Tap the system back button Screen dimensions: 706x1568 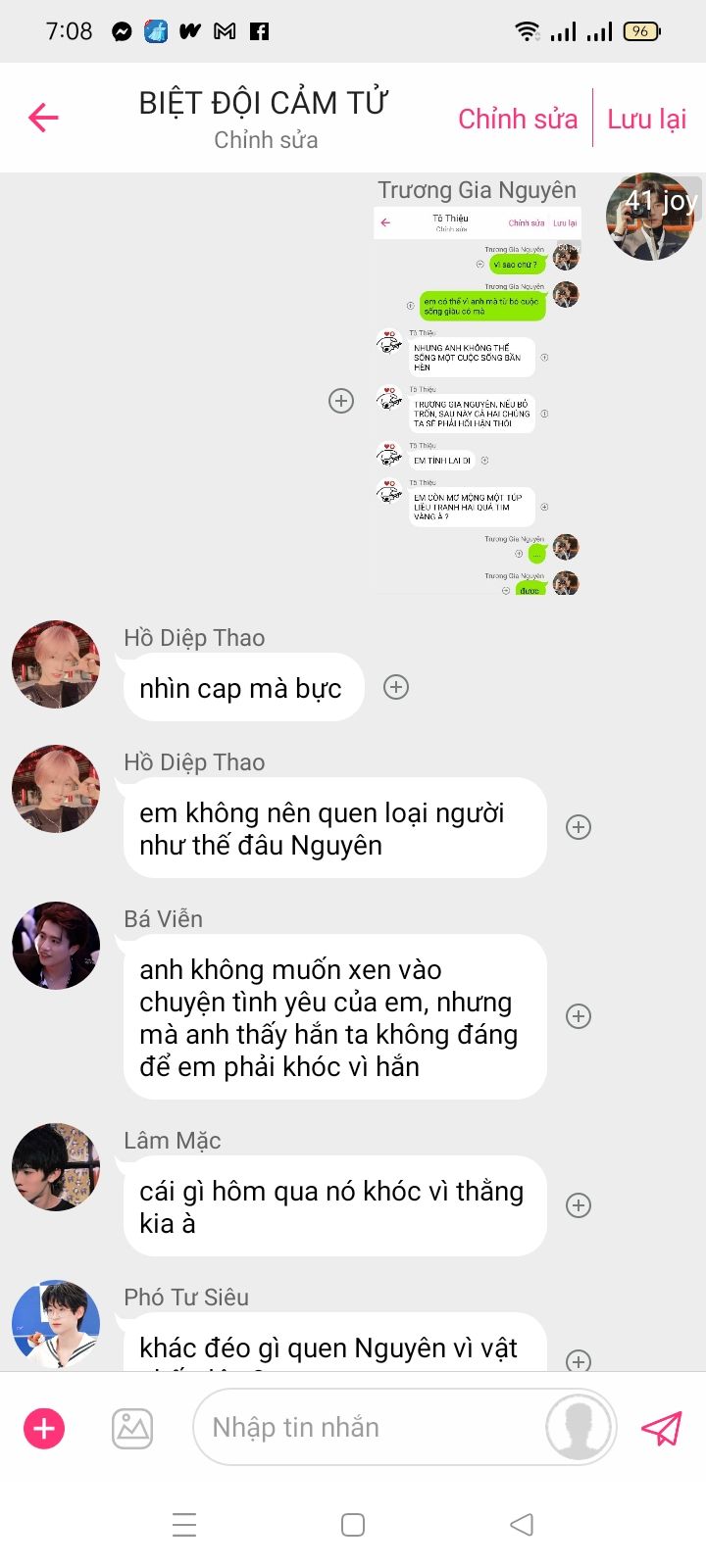coord(522,1524)
